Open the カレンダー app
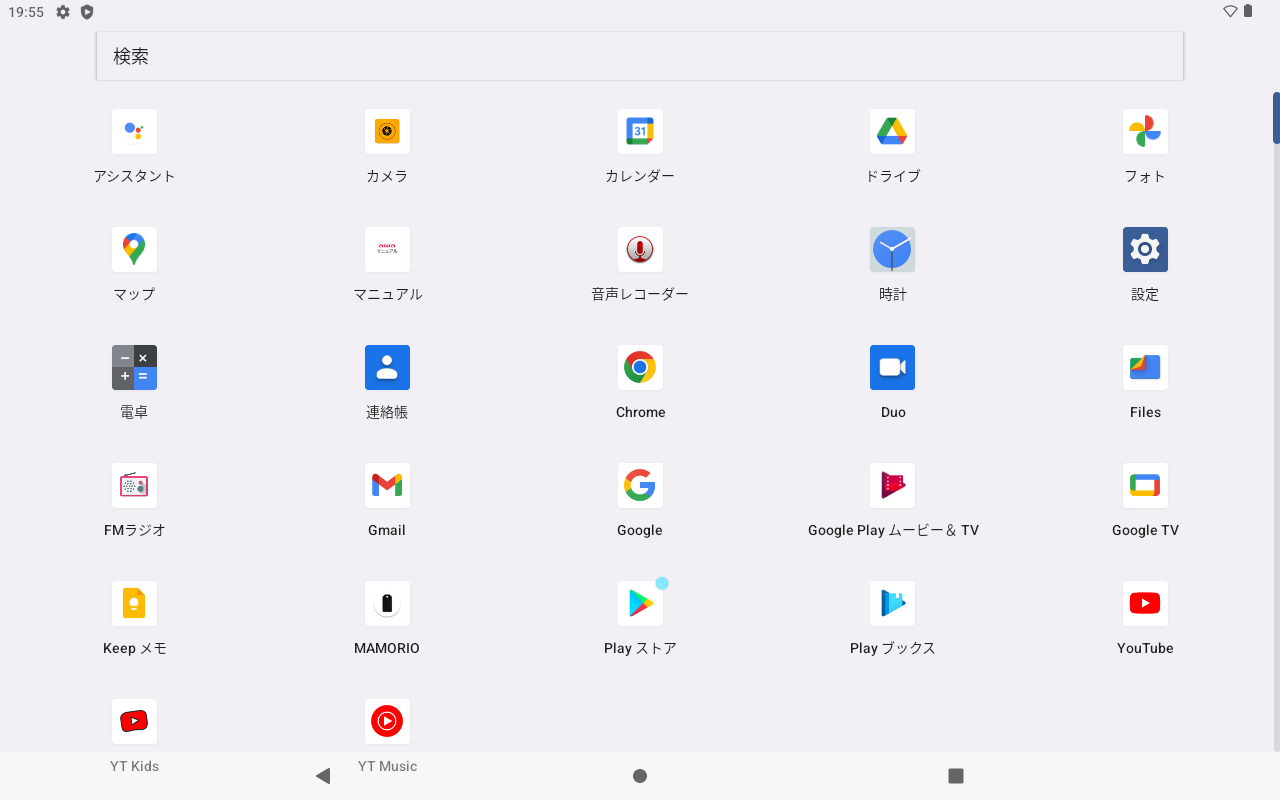Screen dimensions: 1280x800 click(x=640, y=132)
